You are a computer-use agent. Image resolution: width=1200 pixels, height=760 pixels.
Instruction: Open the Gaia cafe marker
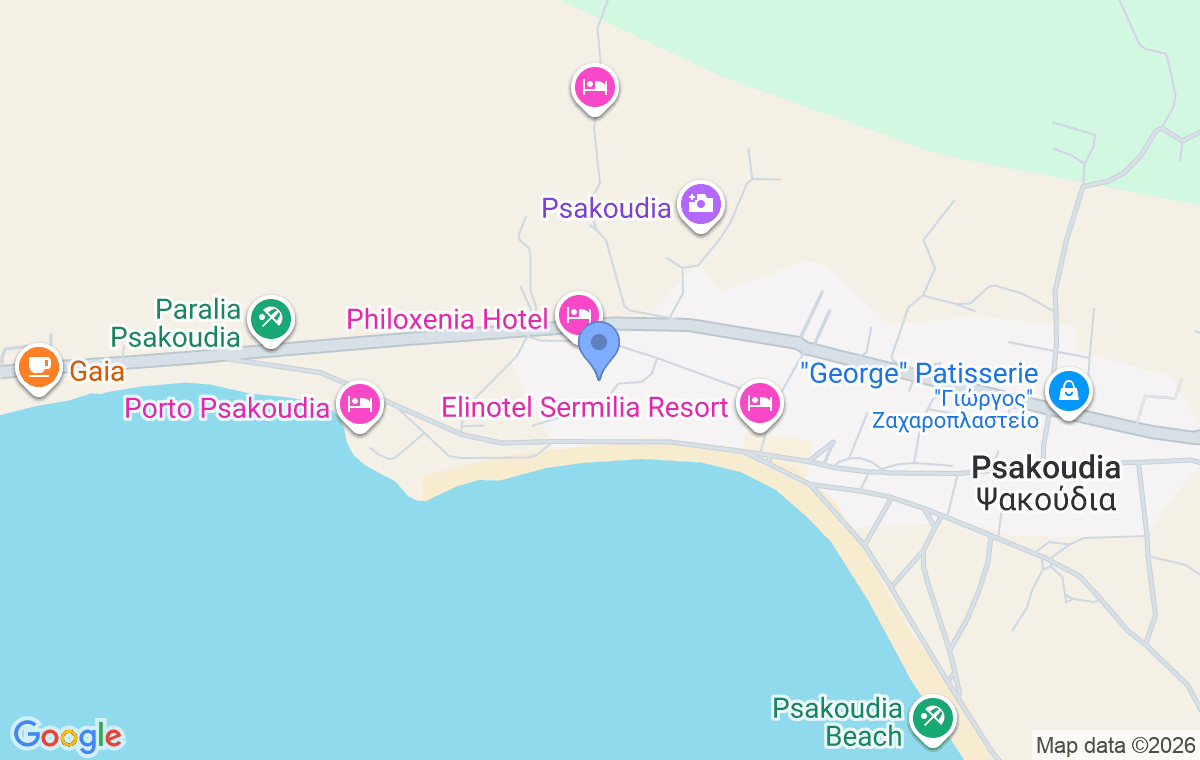(x=39, y=367)
